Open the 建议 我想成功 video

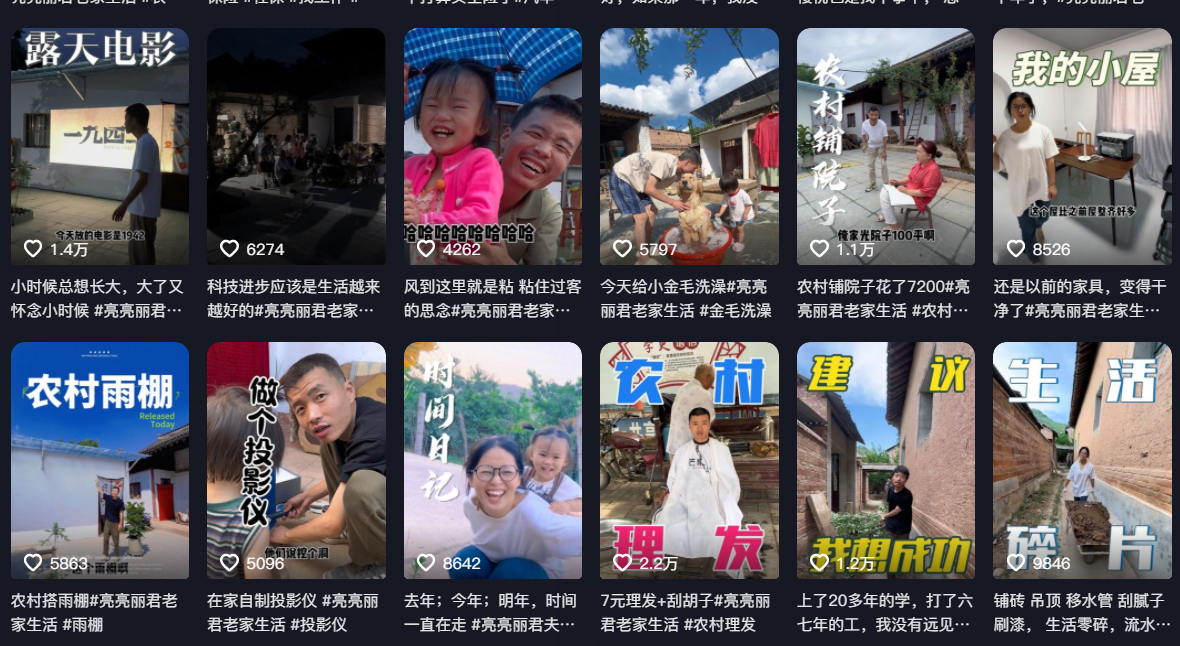pos(886,460)
